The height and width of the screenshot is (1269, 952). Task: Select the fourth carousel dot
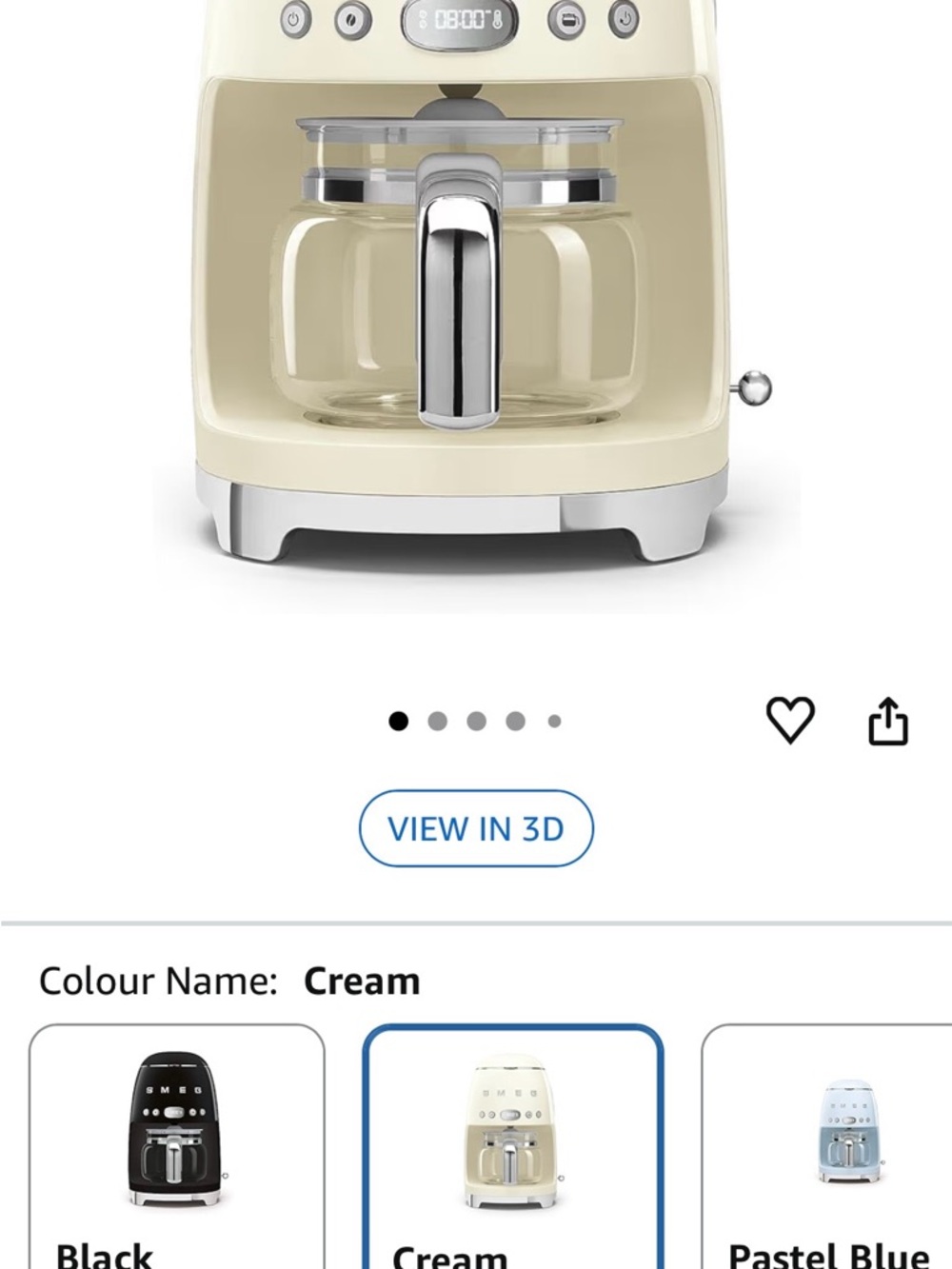point(516,721)
